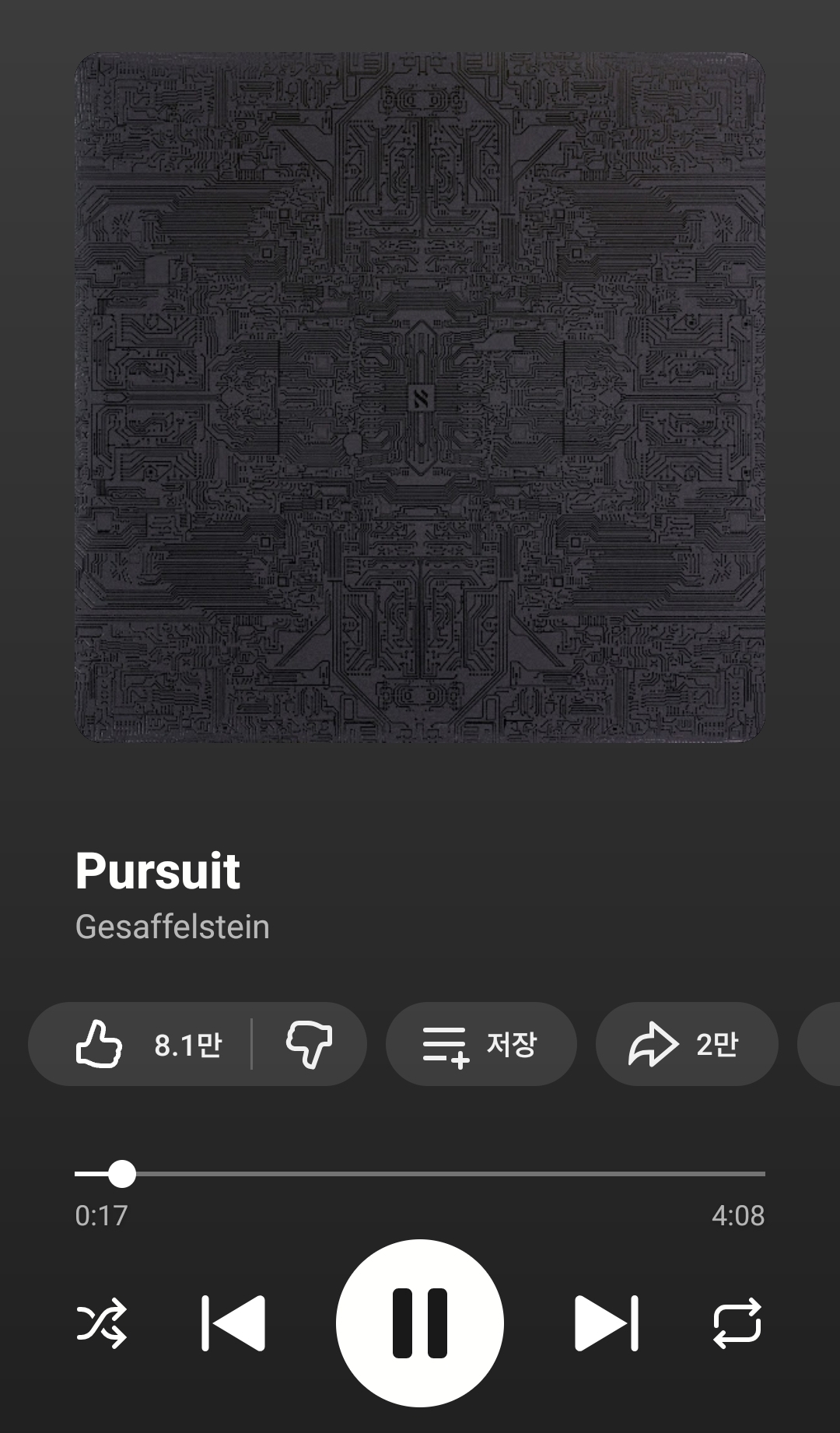Toggle repeat mode
The image size is (840, 1433).
pyautogui.click(x=737, y=1323)
